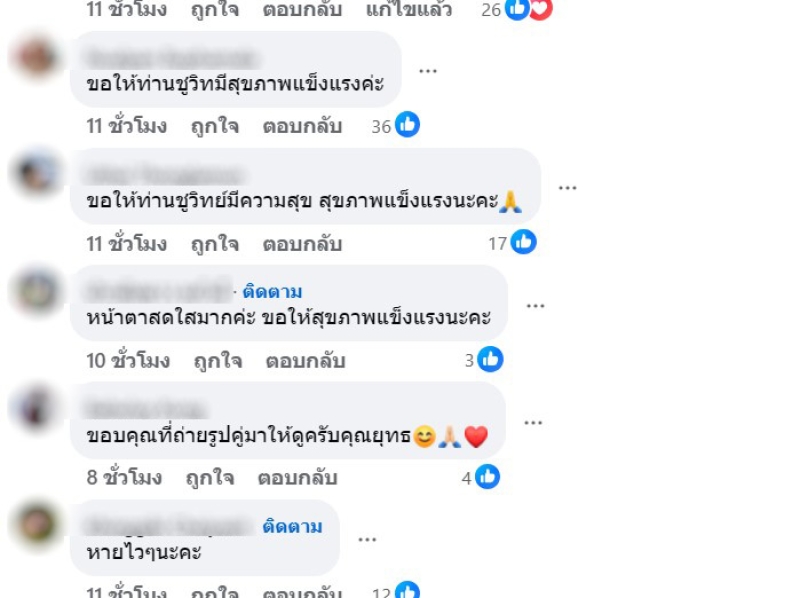Reply to comment 'หน้าตาสดใสมากค่ะ'
800x598 pixels.
click(x=305, y=361)
